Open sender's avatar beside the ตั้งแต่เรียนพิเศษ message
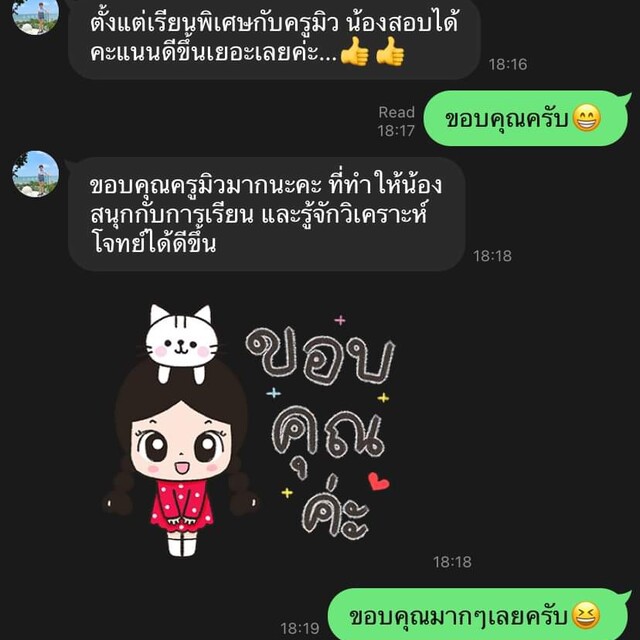 point(35,14)
